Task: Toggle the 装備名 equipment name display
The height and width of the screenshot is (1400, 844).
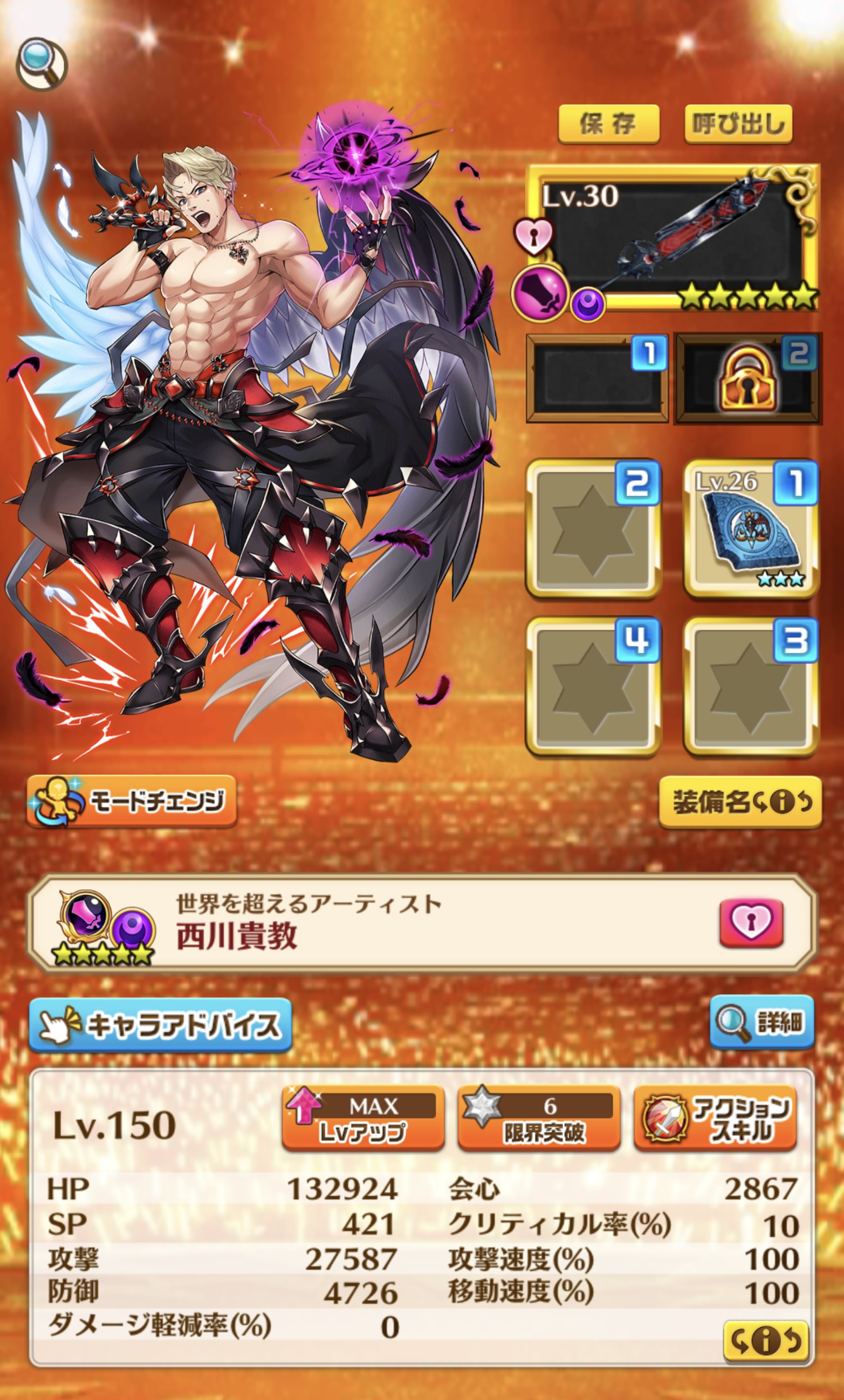Action: [x=740, y=802]
